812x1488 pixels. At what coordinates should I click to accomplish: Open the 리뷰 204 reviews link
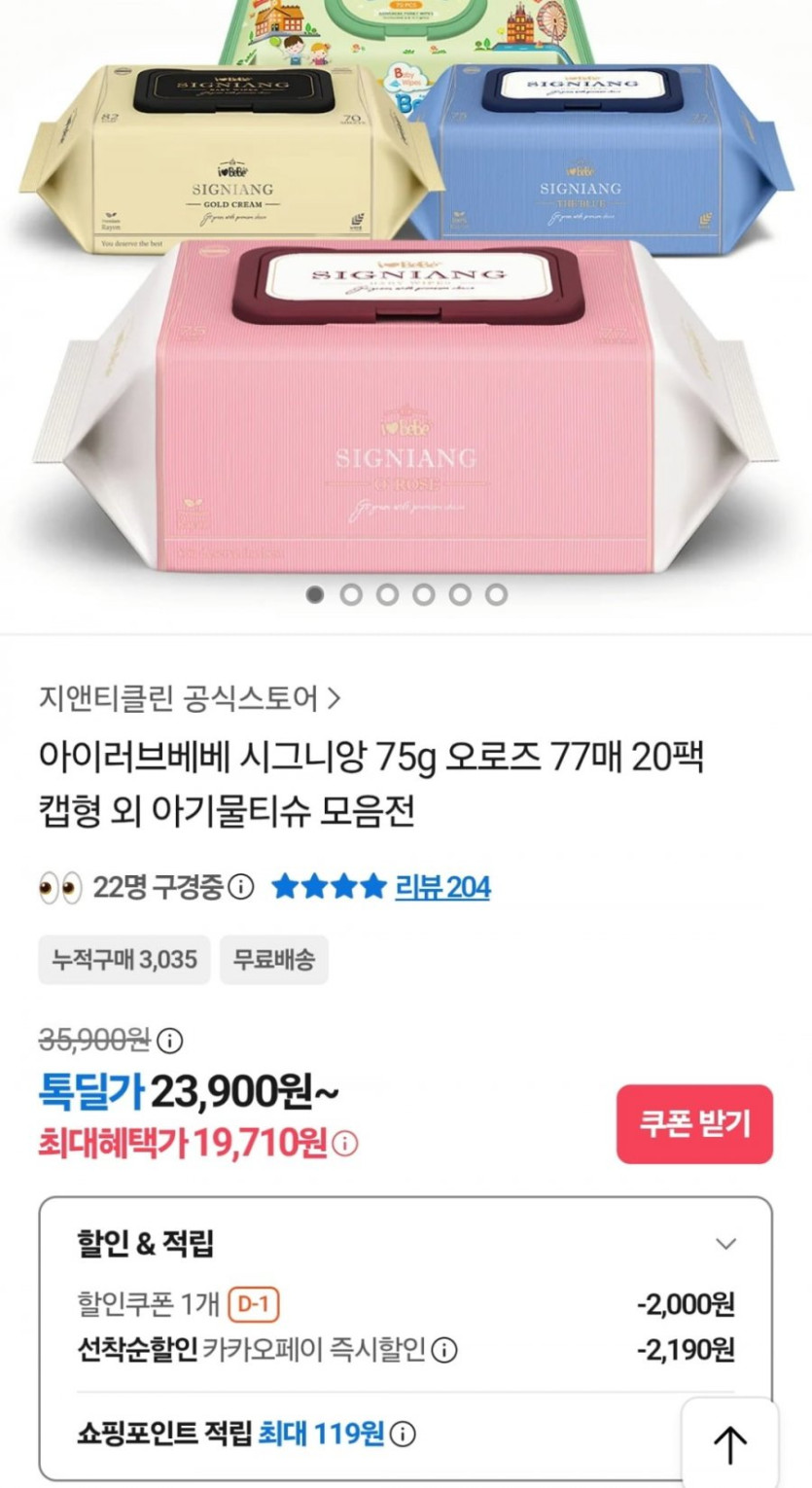point(441,887)
